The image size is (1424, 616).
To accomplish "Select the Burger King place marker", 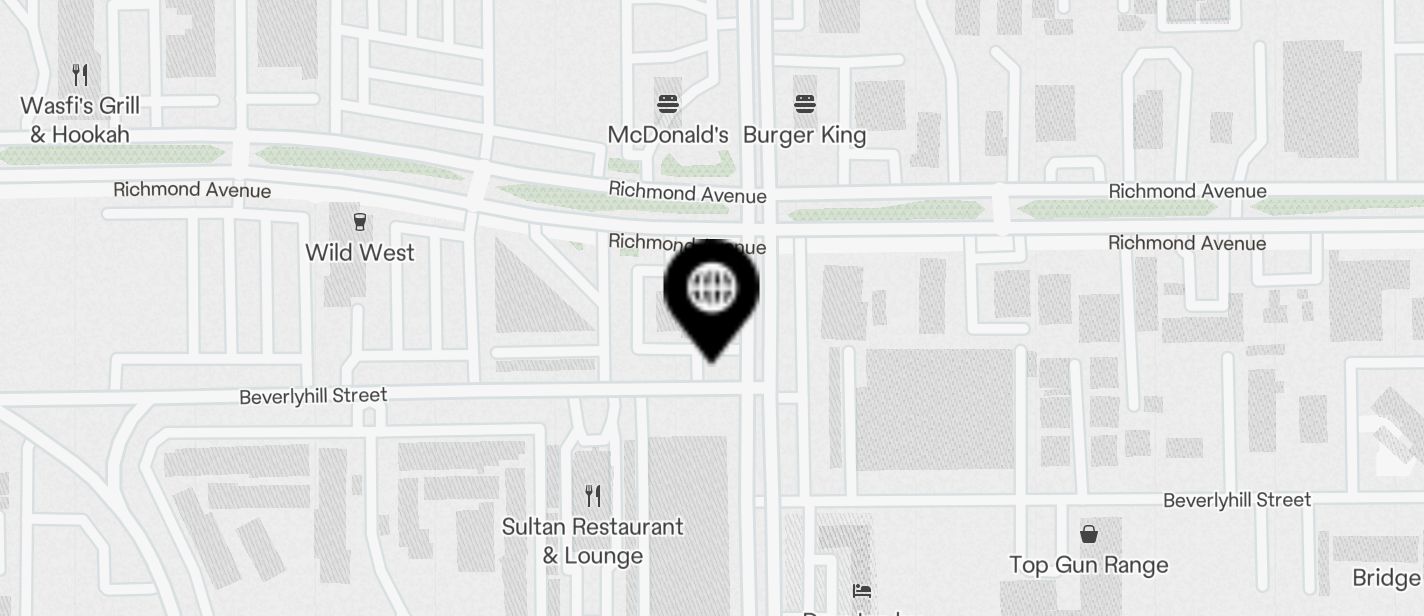I will 805,104.
